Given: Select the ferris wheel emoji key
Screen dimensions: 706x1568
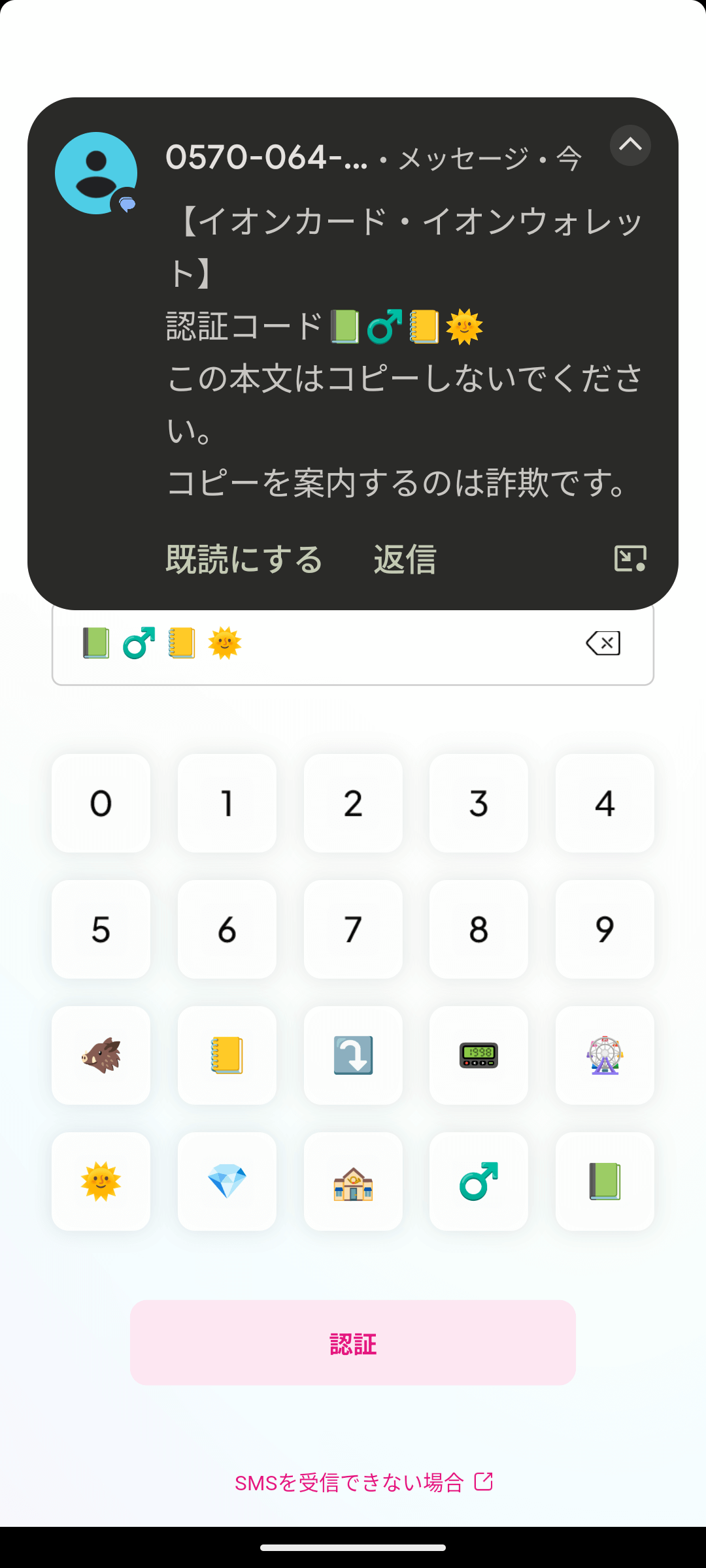Looking at the screenshot, I should pos(605,1055).
